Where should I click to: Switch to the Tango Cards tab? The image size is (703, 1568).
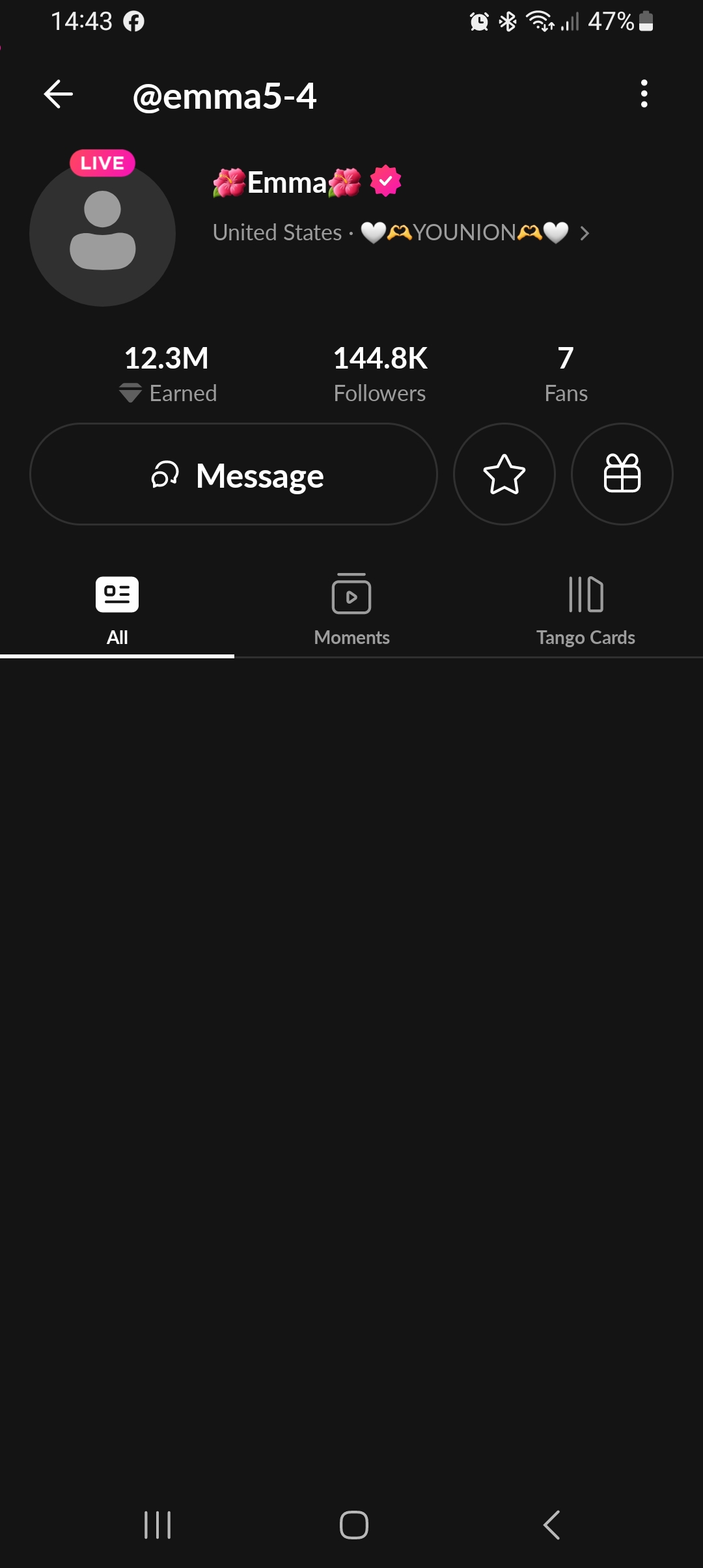point(585,609)
